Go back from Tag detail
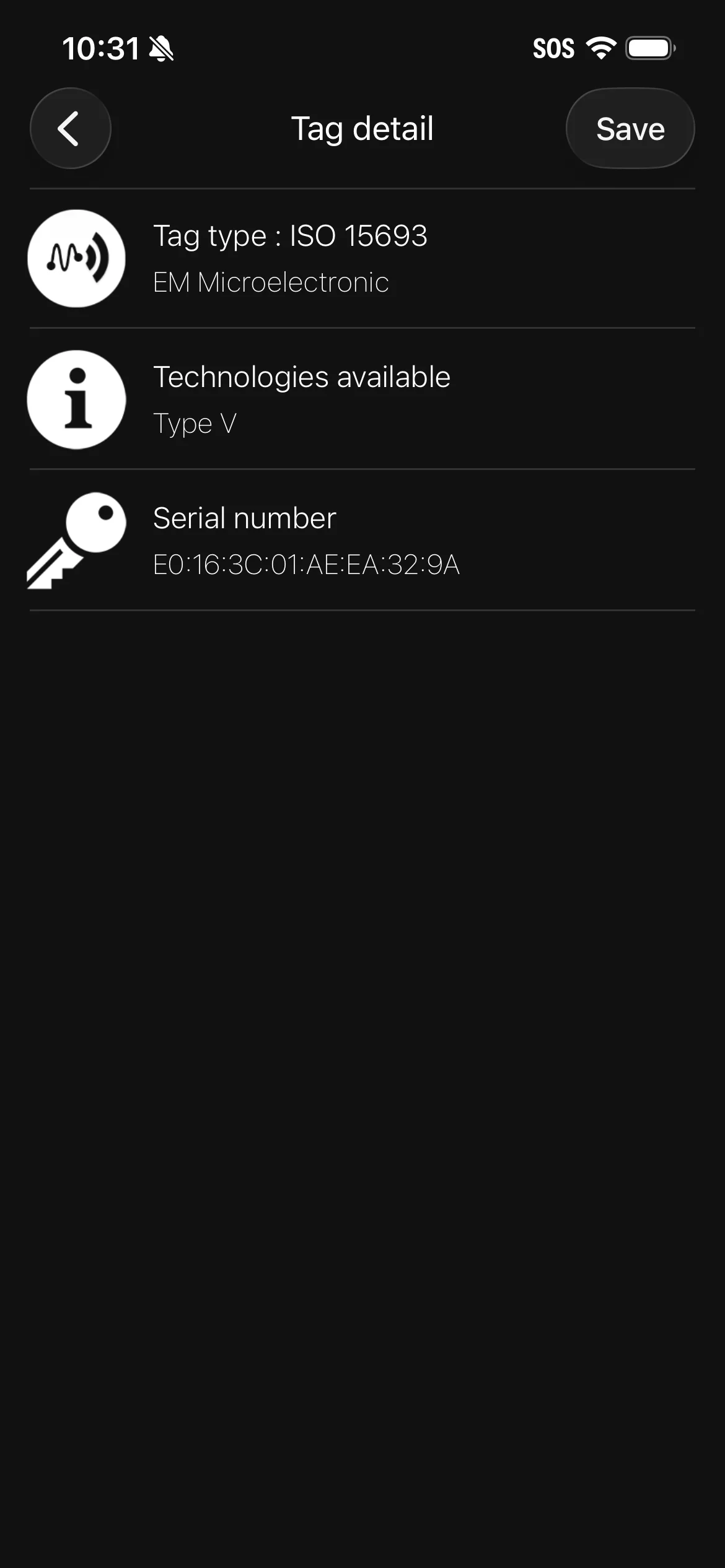The image size is (725, 1568). (71, 128)
